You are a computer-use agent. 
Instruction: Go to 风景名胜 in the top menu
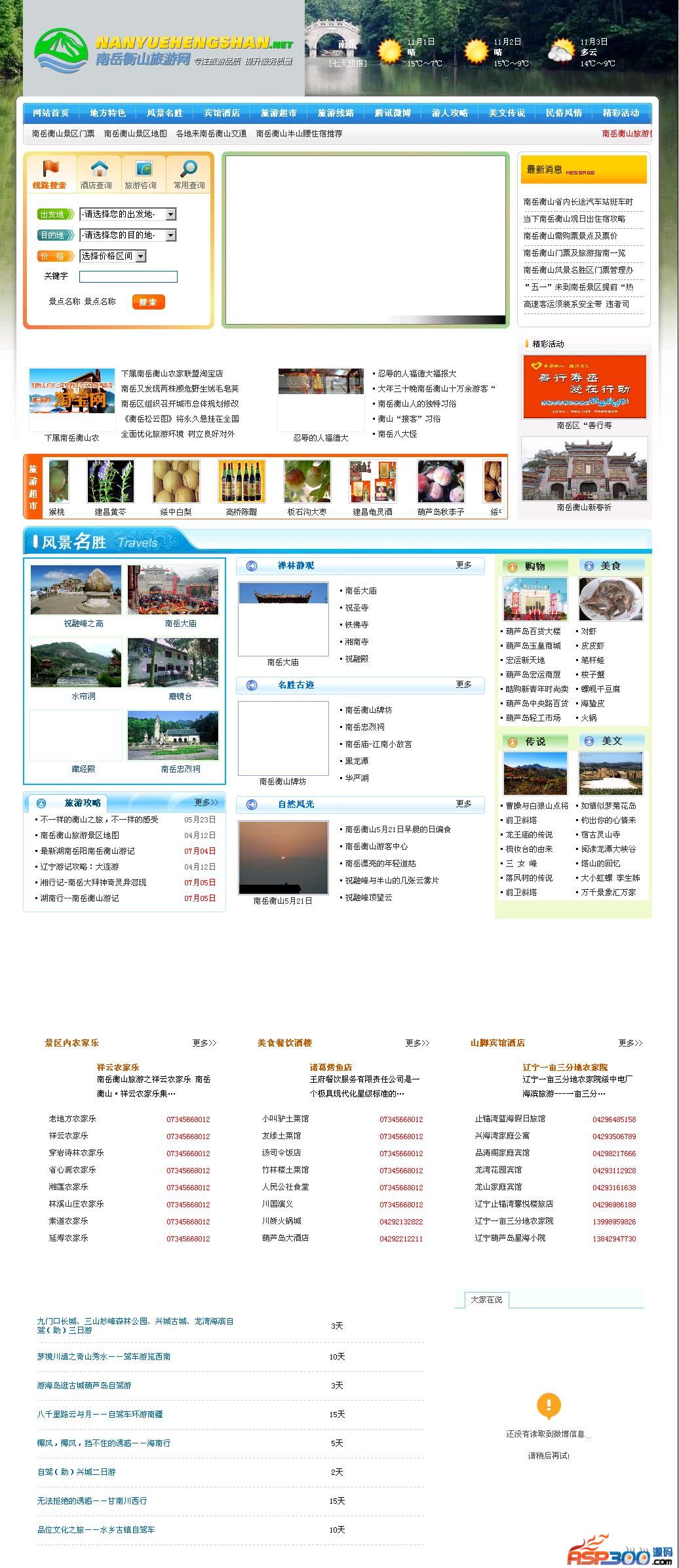pyautogui.click(x=165, y=113)
